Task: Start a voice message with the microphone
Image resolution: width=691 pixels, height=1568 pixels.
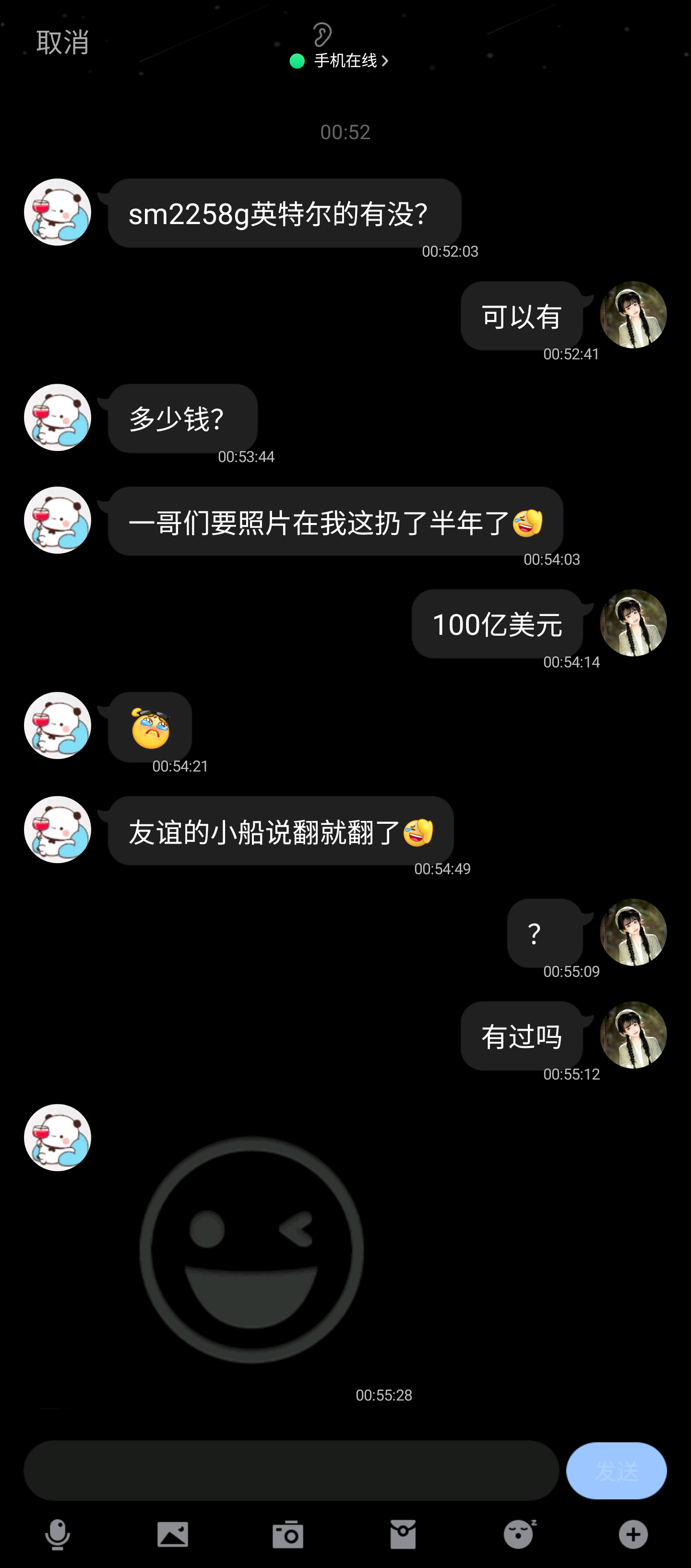Action: pyautogui.click(x=58, y=1533)
